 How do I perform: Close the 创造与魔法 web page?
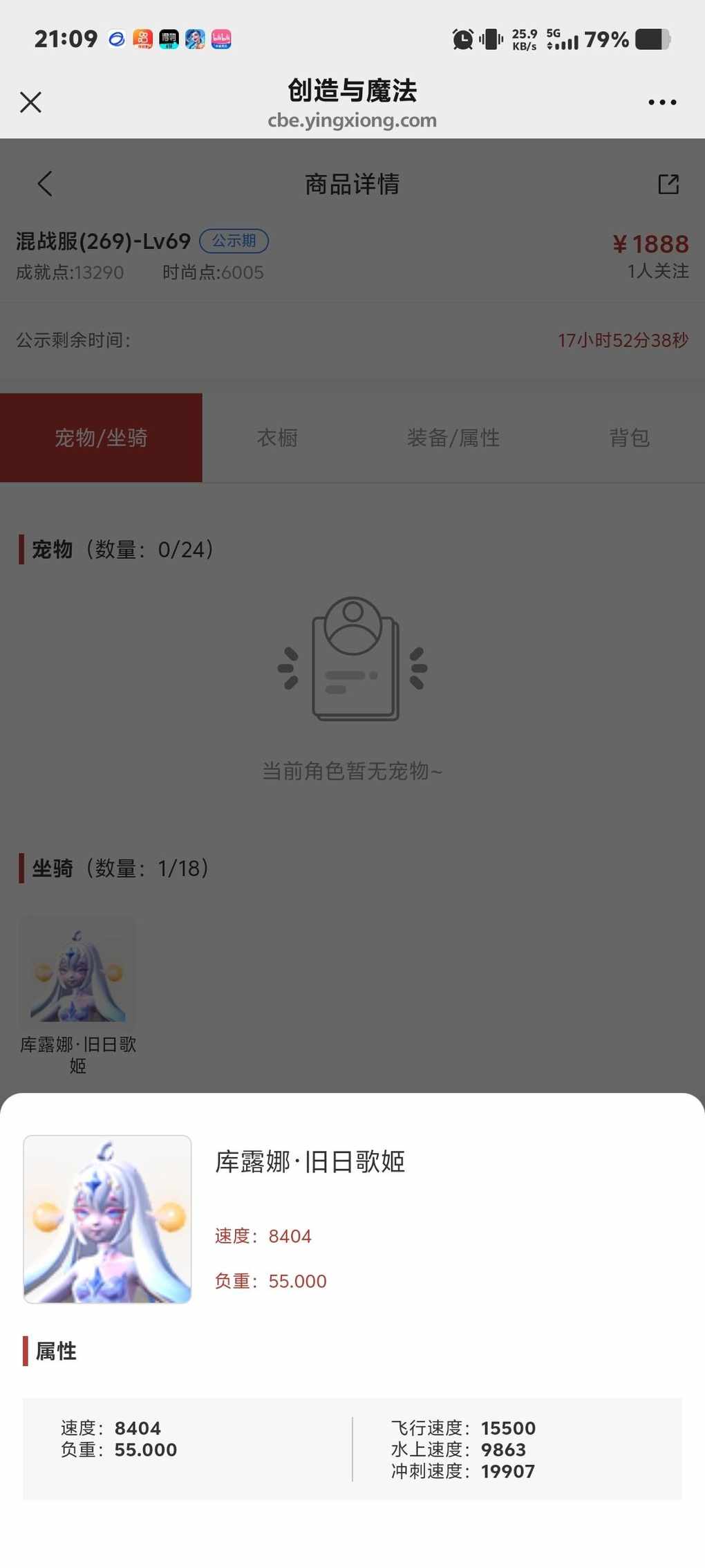point(30,102)
